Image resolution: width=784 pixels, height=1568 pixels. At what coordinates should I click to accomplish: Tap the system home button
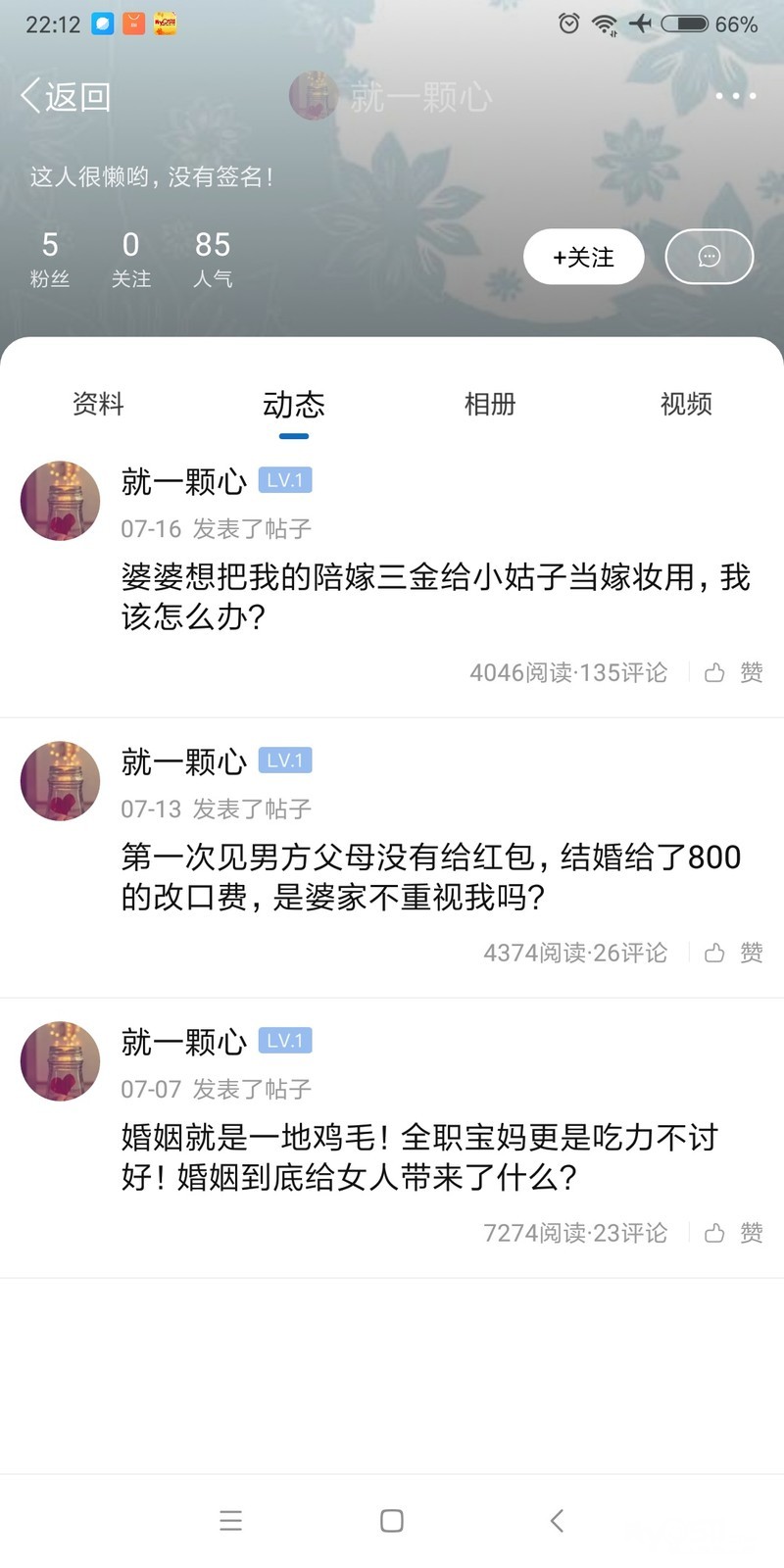click(x=392, y=1520)
